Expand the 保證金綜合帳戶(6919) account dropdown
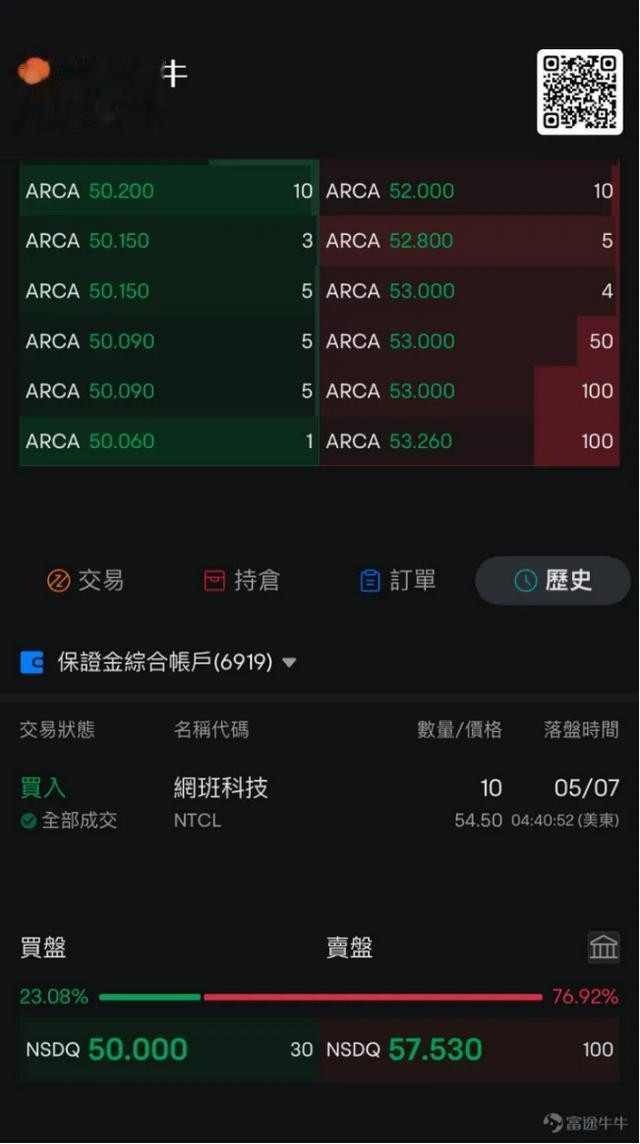This screenshot has height=1144, width=640. (159, 662)
